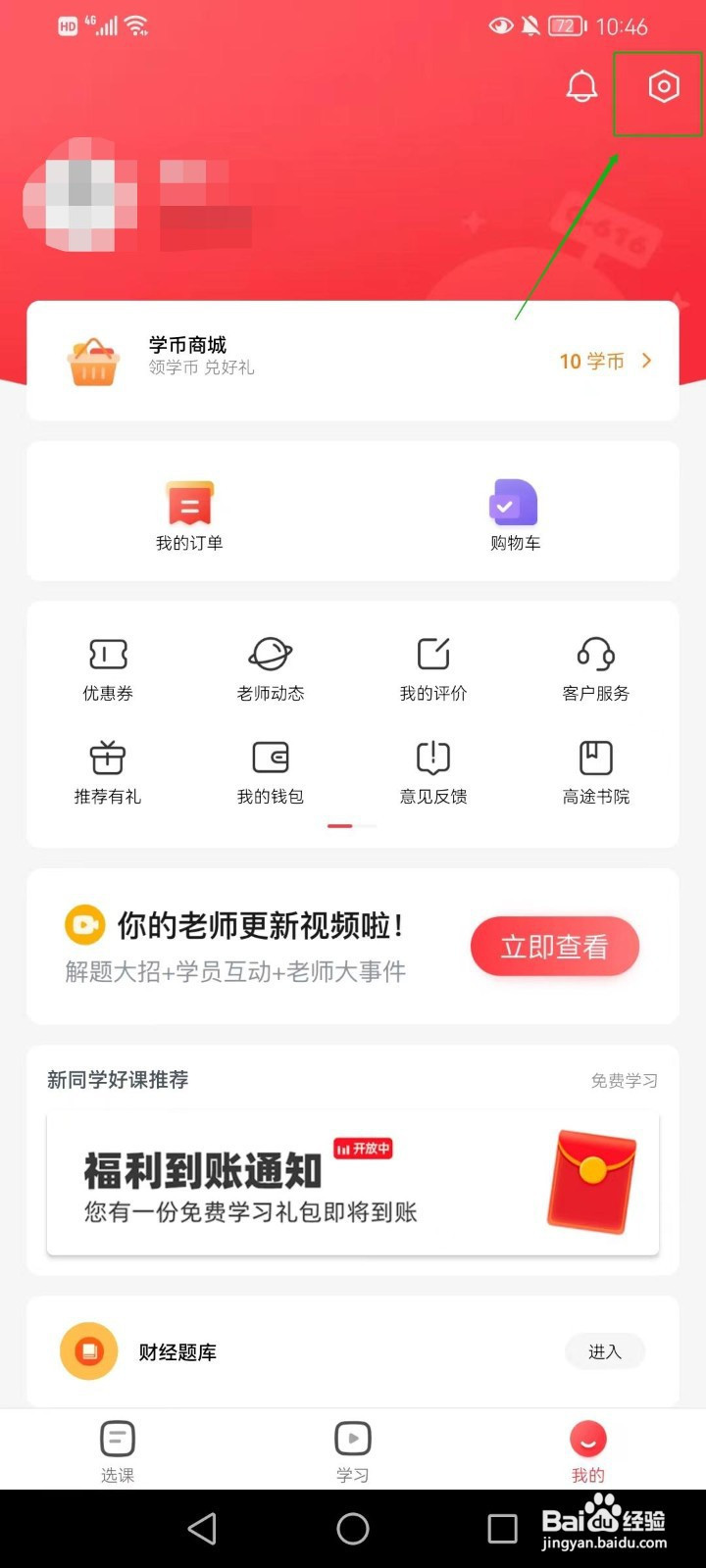The image size is (706, 1568).
Task: Open 优惠券 coupons
Action: 108,668
